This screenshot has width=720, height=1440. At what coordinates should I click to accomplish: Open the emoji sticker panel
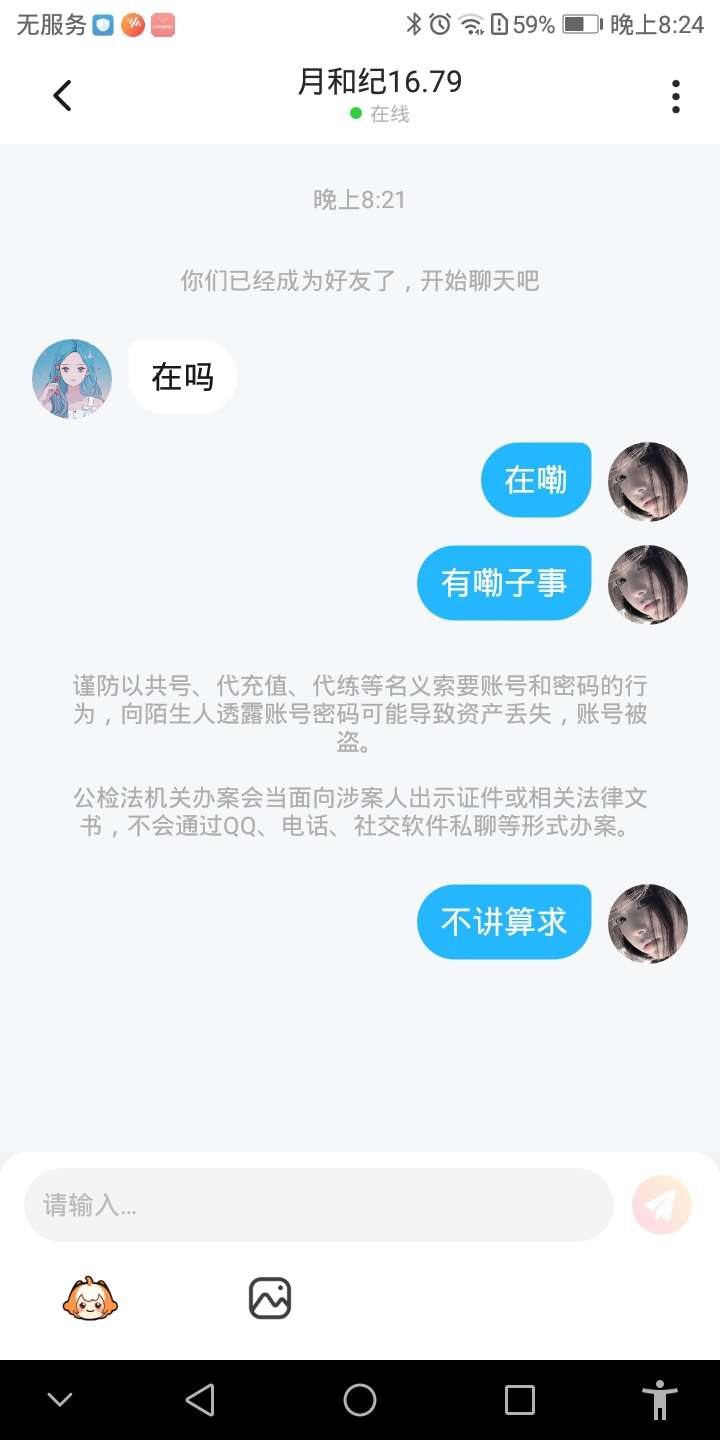tap(90, 1299)
